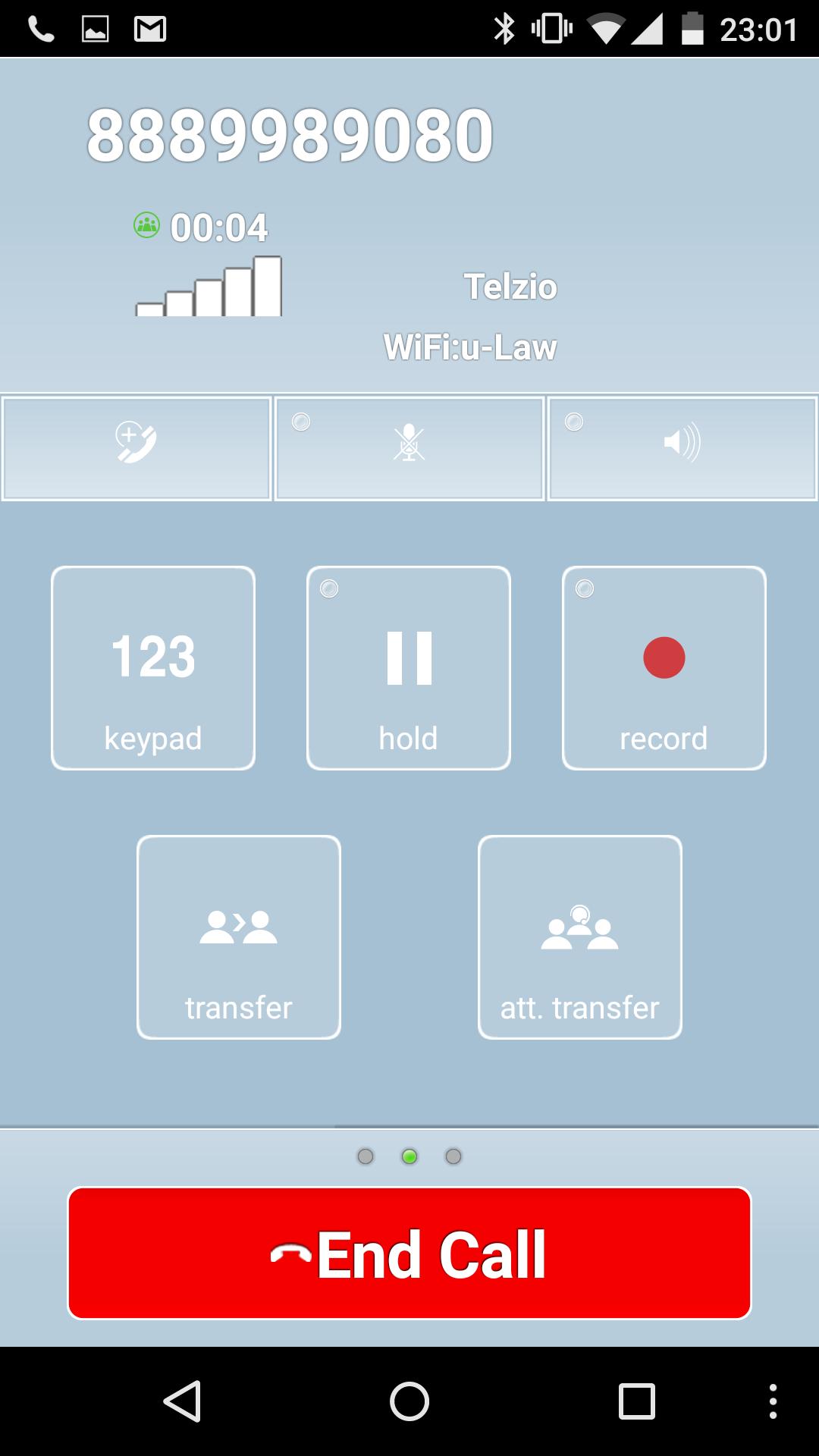
Task: Tap the End Call button
Action: [x=409, y=1254]
